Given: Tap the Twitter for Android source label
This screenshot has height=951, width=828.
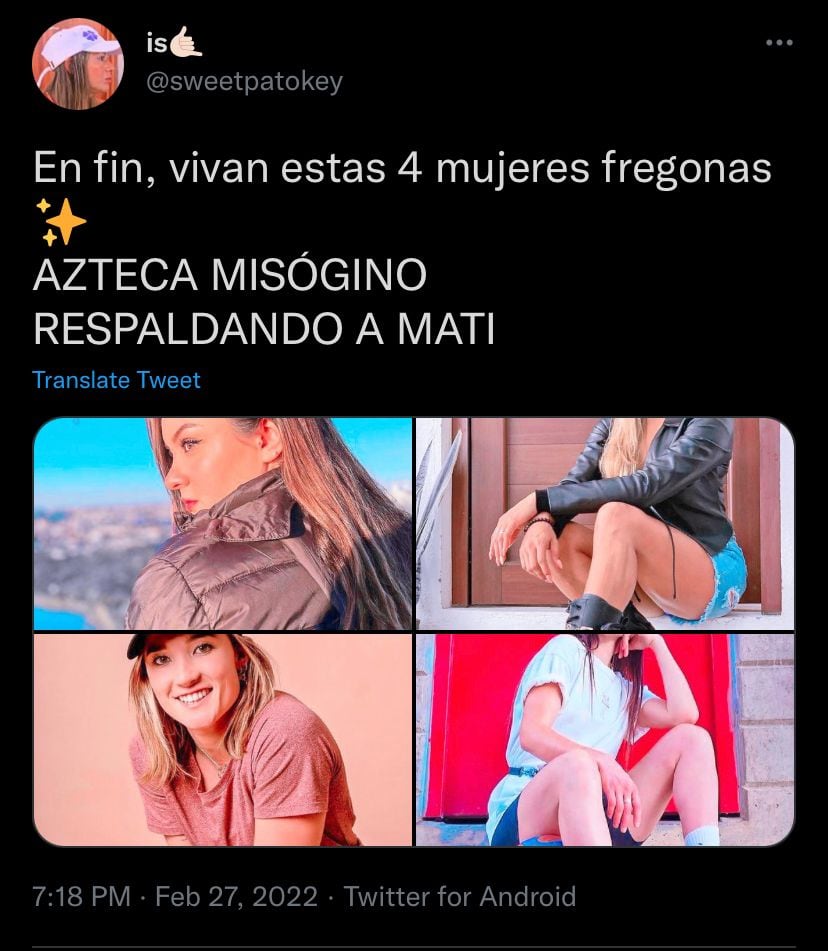Looking at the screenshot, I should click(460, 896).
